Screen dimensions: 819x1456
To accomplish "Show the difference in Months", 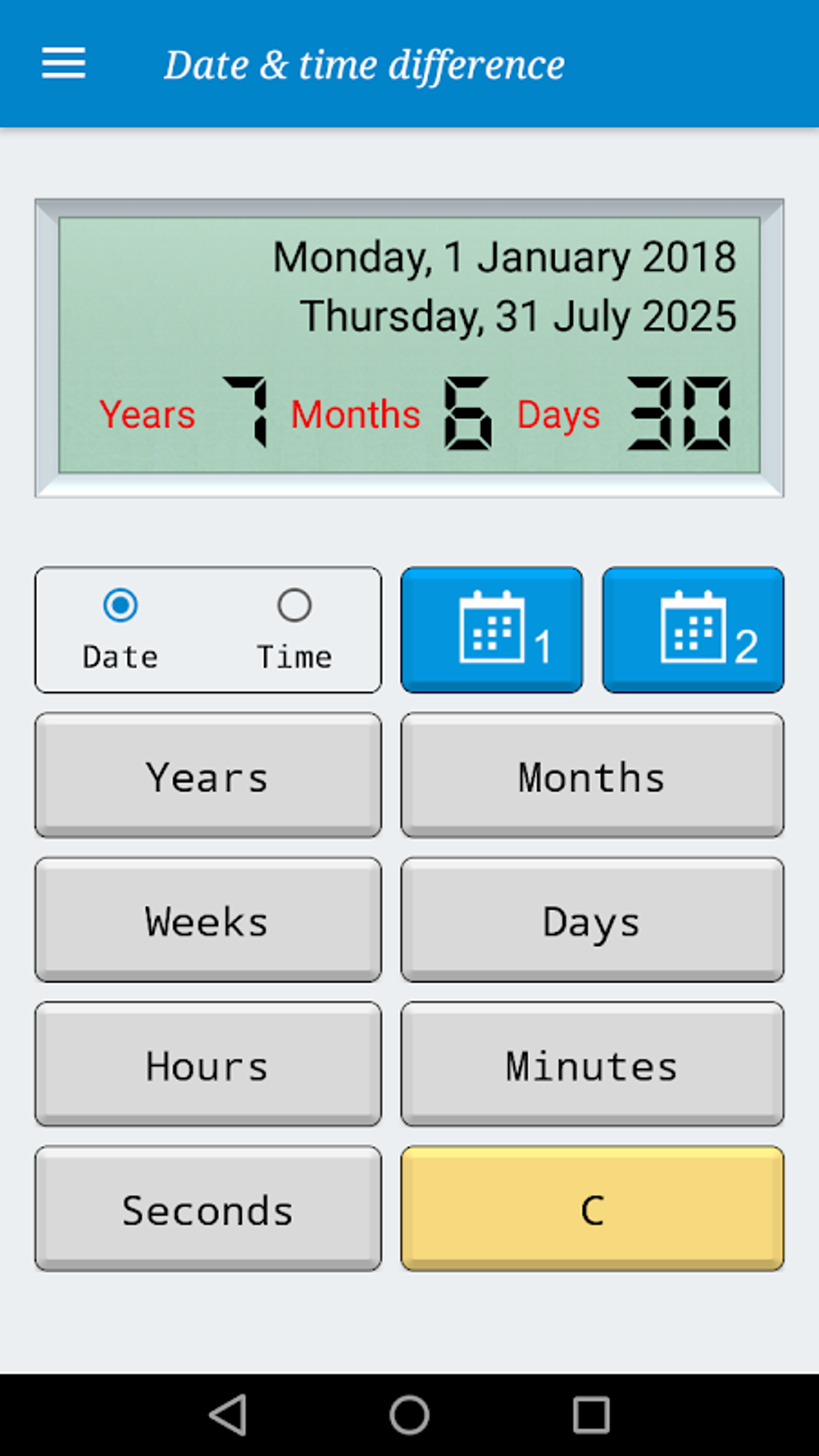I will (592, 776).
